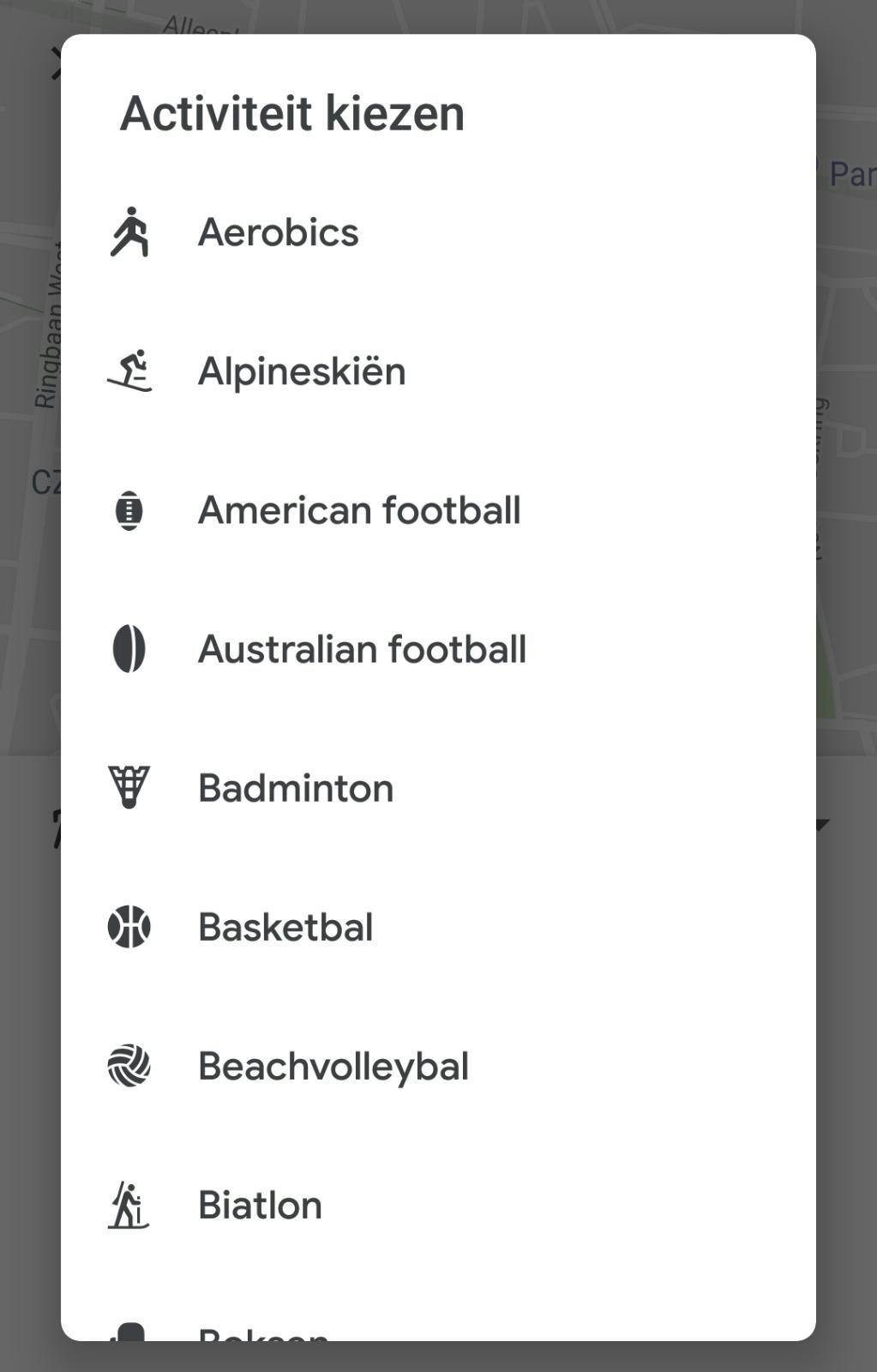This screenshot has width=877, height=1372.
Task: Select the Aerobics running figure icon
Action: tap(130, 232)
